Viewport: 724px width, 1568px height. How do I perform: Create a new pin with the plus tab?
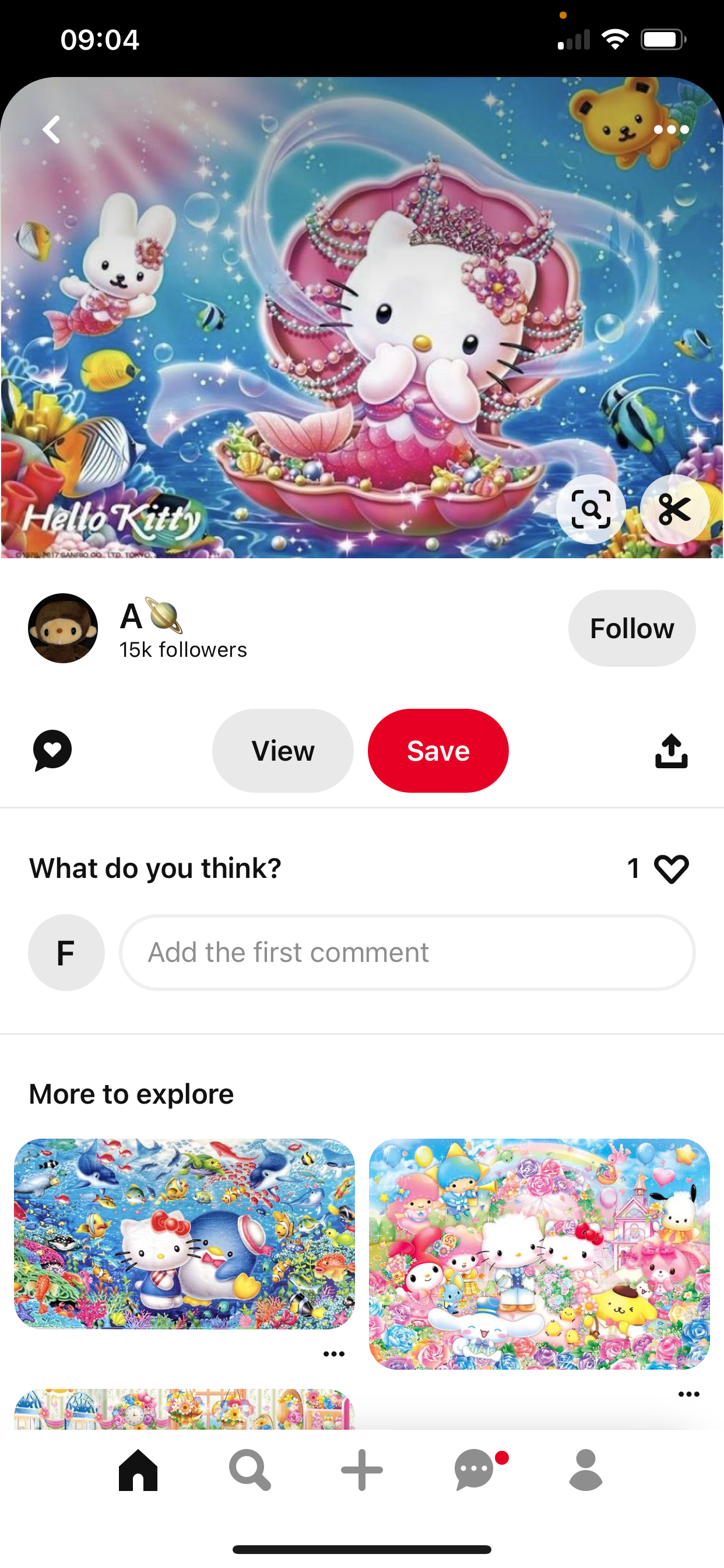click(x=362, y=1470)
